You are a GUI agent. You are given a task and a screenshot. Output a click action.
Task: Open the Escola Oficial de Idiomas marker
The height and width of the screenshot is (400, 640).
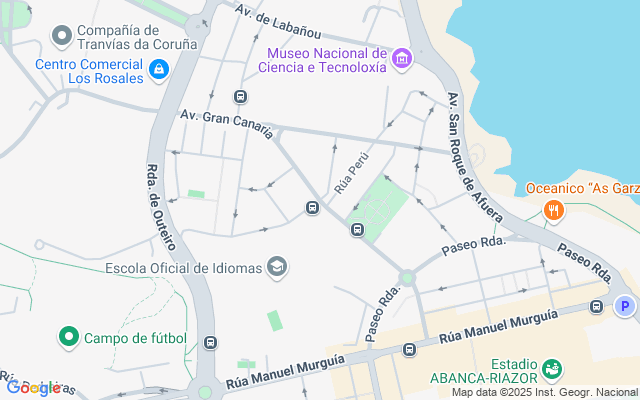click(x=277, y=267)
